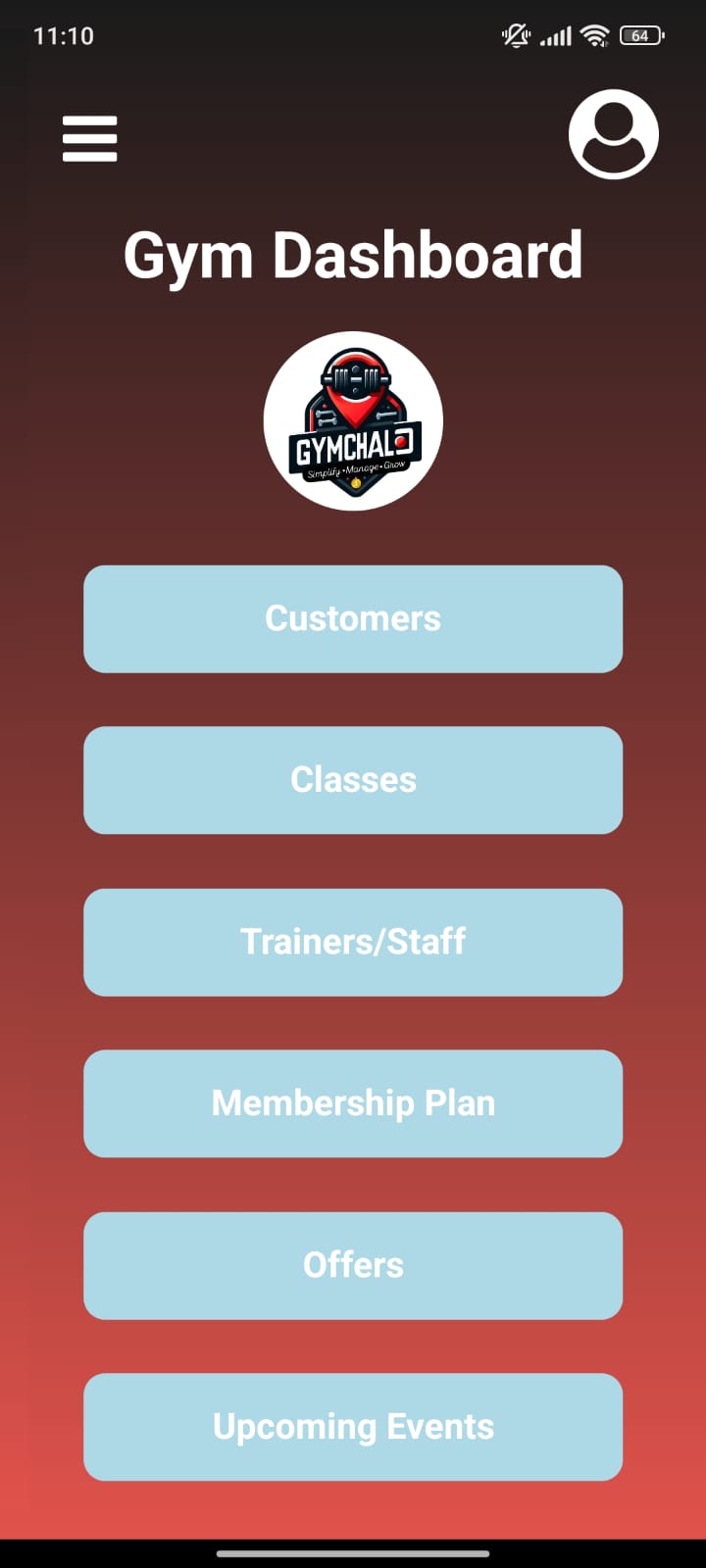The height and width of the screenshot is (1568, 706).
Task: Go to Classes
Action: click(x=353, y=780)
